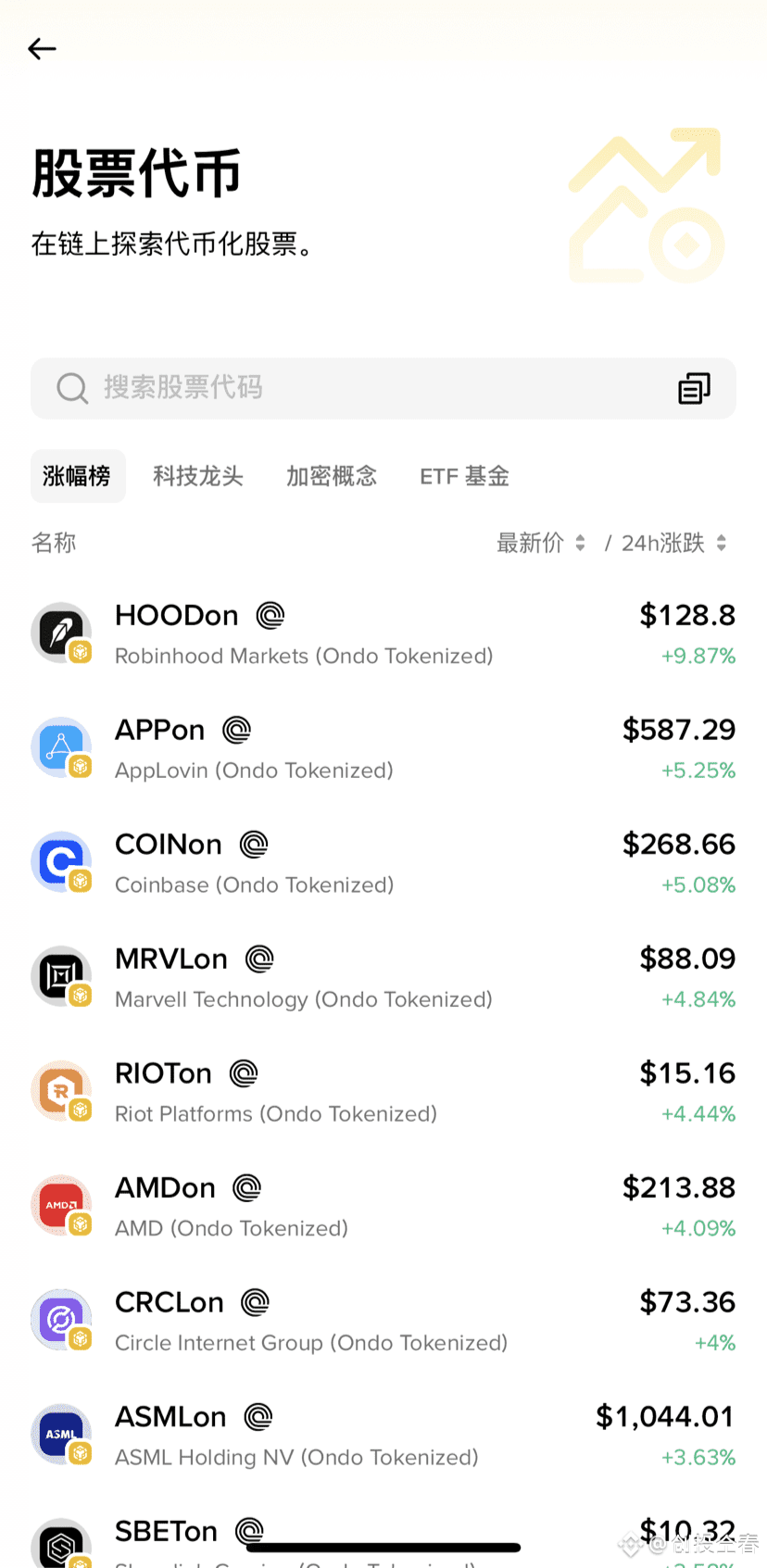This screenshot has width=767, height=1568.
Task: View ASMLon ASML Holding NV details
Action: 383,1435
